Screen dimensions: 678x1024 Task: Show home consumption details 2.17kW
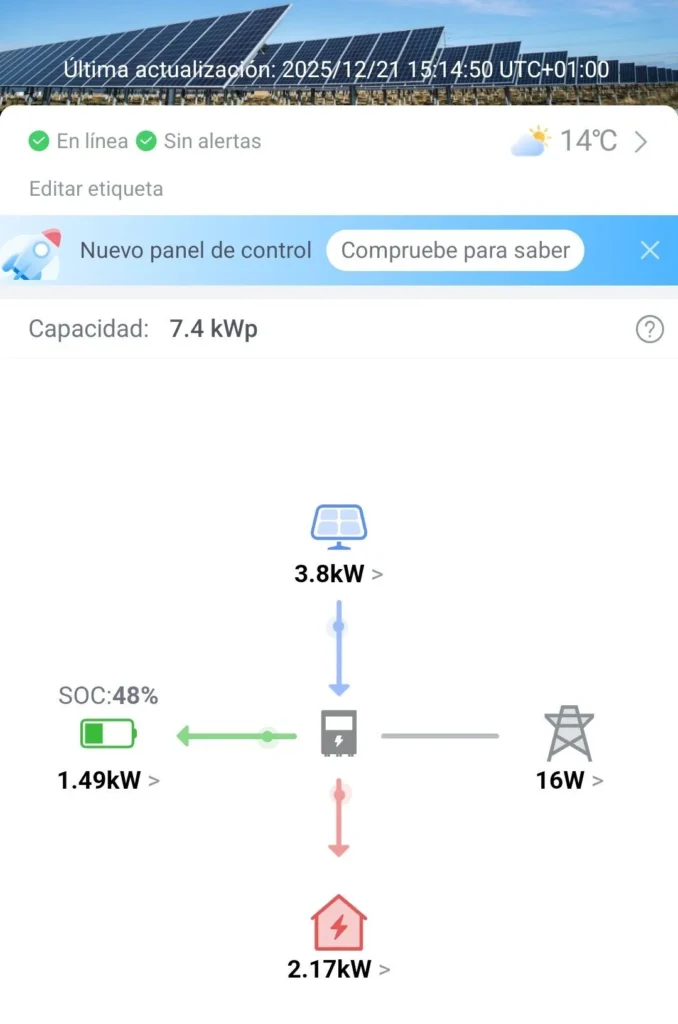(x=339, y=968)
